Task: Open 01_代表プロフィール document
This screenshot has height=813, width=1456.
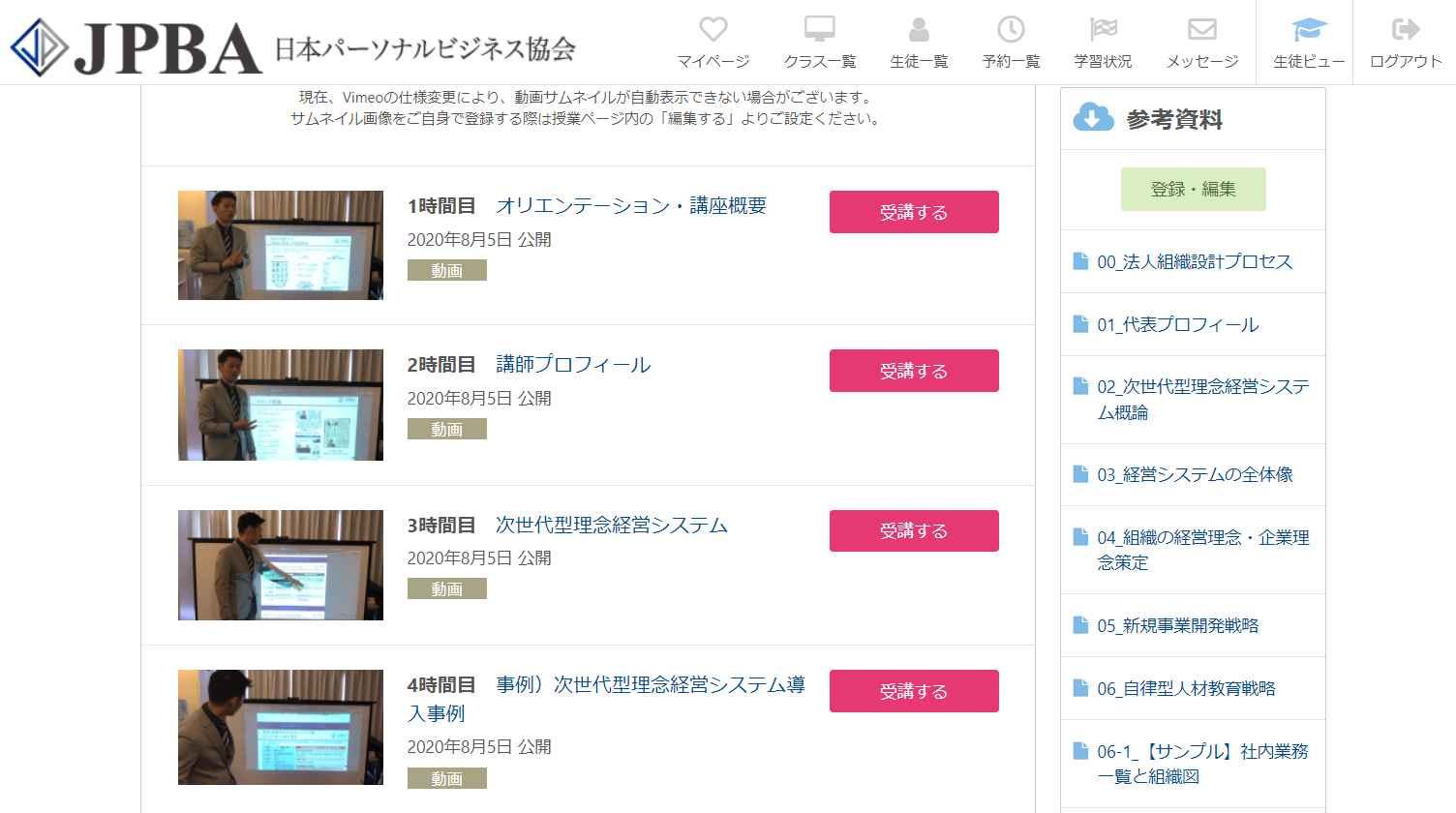Action: (1177, 324)
